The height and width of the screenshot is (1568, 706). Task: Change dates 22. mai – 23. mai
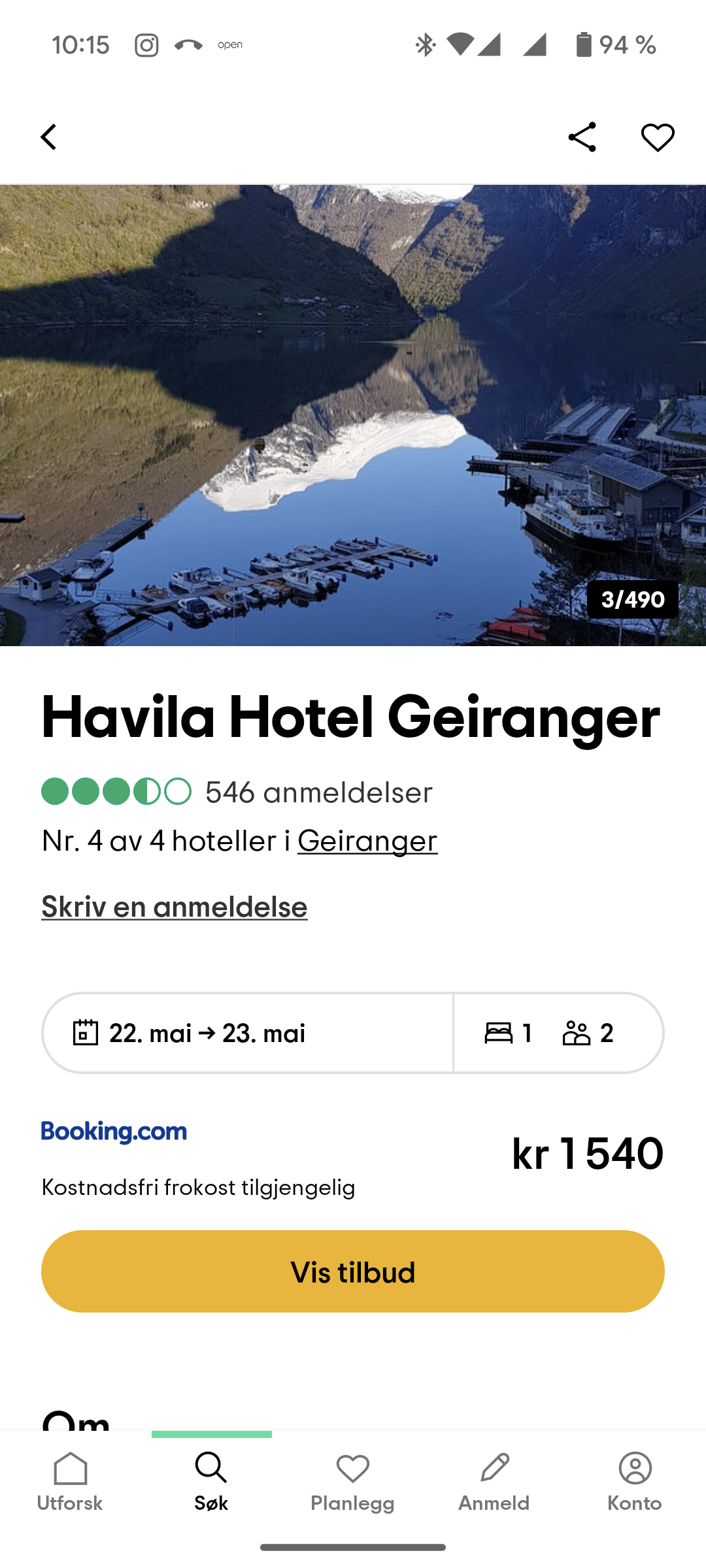[x=247, y=1033]
